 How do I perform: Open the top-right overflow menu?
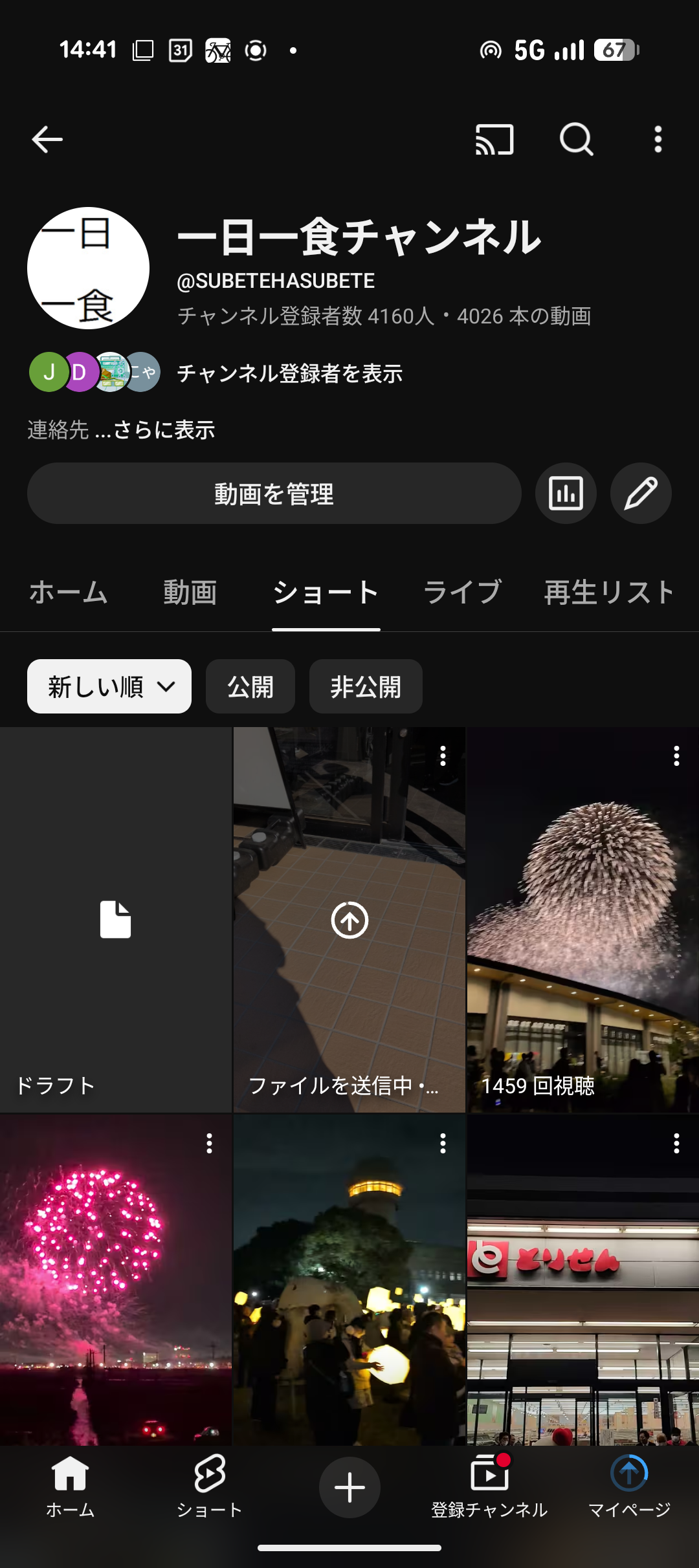[x=658, y=139]
